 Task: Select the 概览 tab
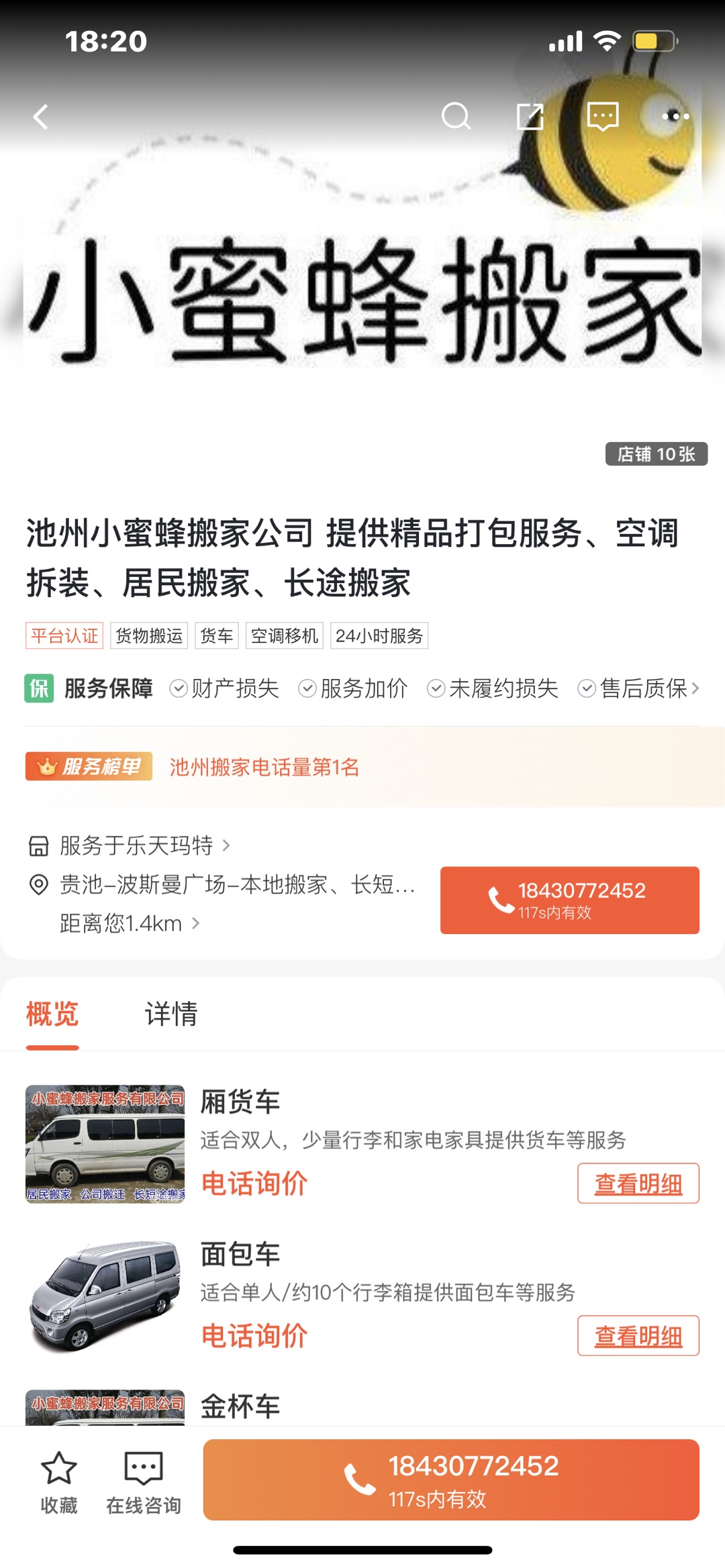point(52,1014)
